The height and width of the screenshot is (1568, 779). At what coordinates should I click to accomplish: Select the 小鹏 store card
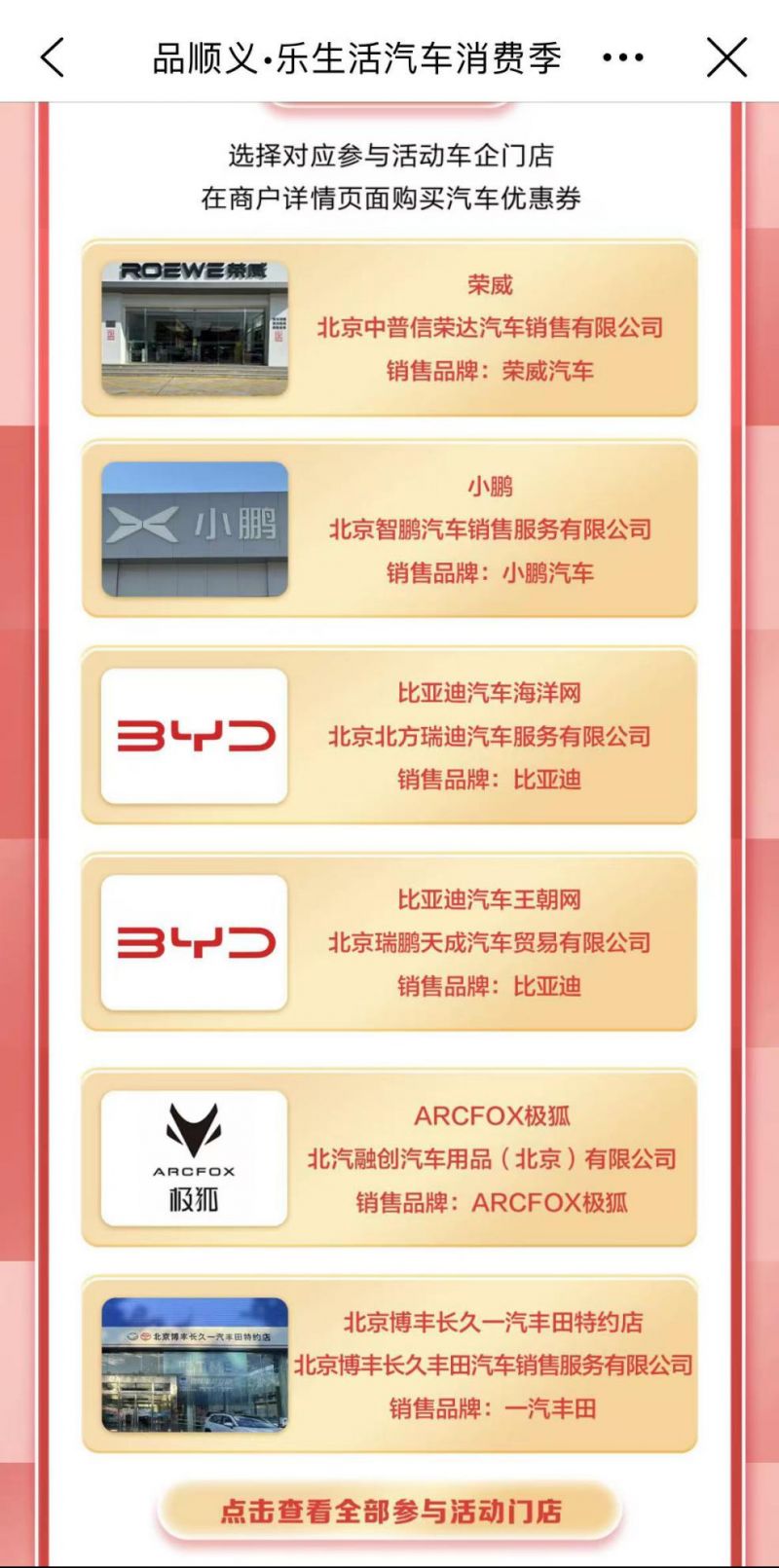pos(389,529)
